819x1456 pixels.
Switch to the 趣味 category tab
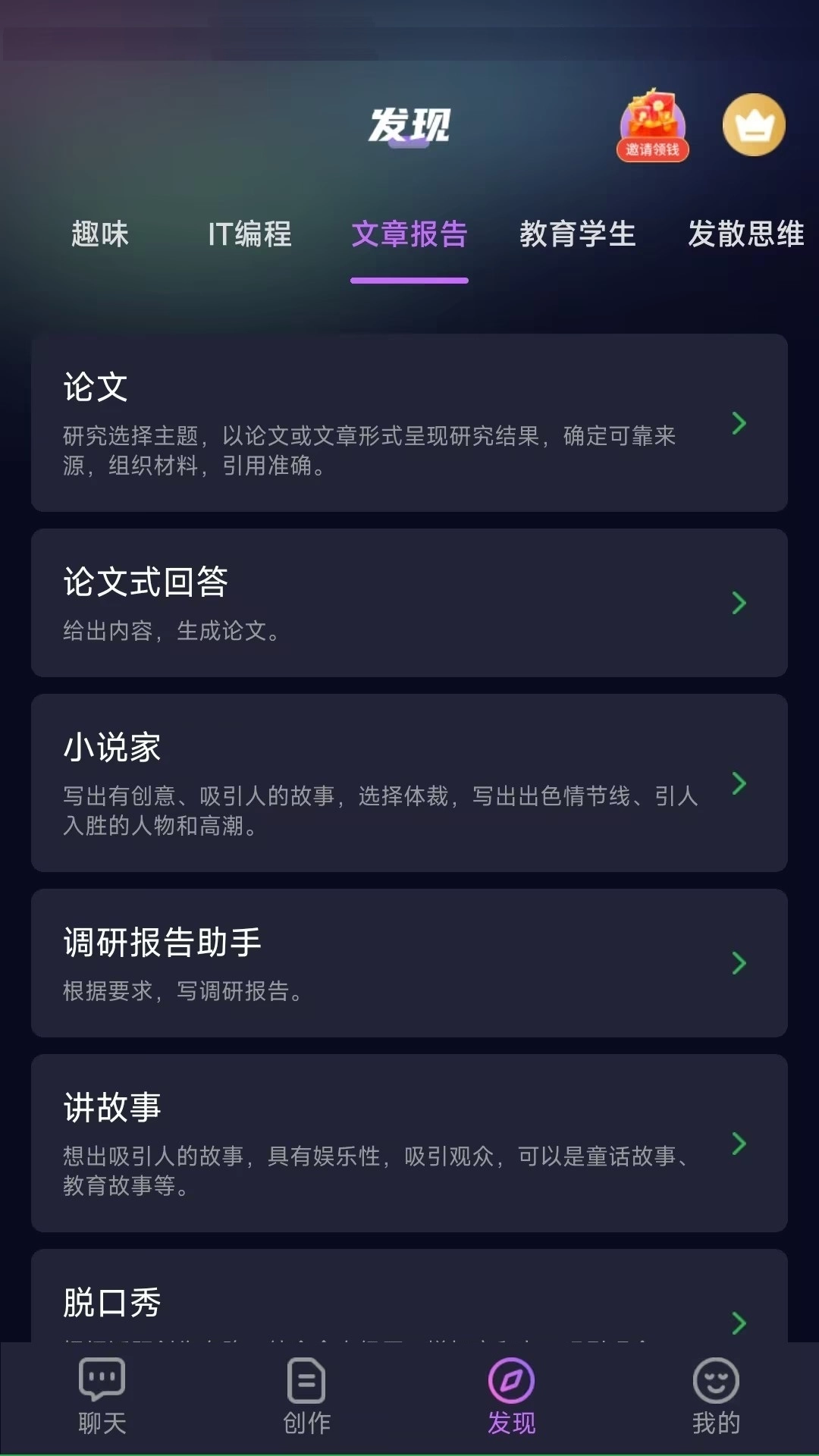pyautogui.click(x=100, y=234)
